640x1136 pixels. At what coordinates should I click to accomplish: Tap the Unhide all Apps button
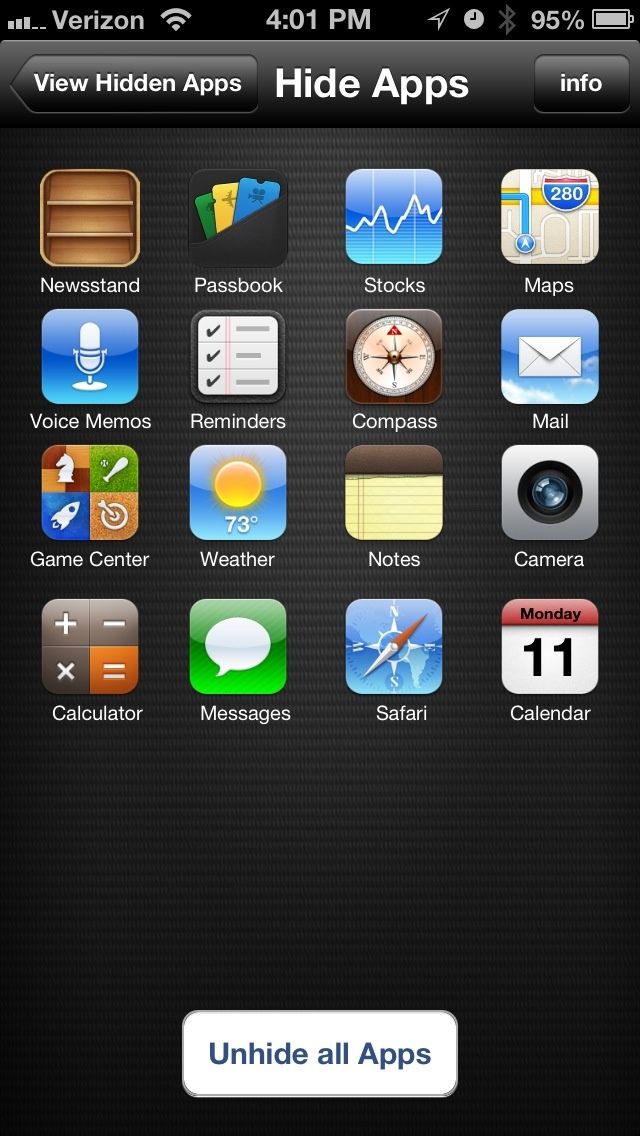pyautogui.click(x=320, y=1054)
